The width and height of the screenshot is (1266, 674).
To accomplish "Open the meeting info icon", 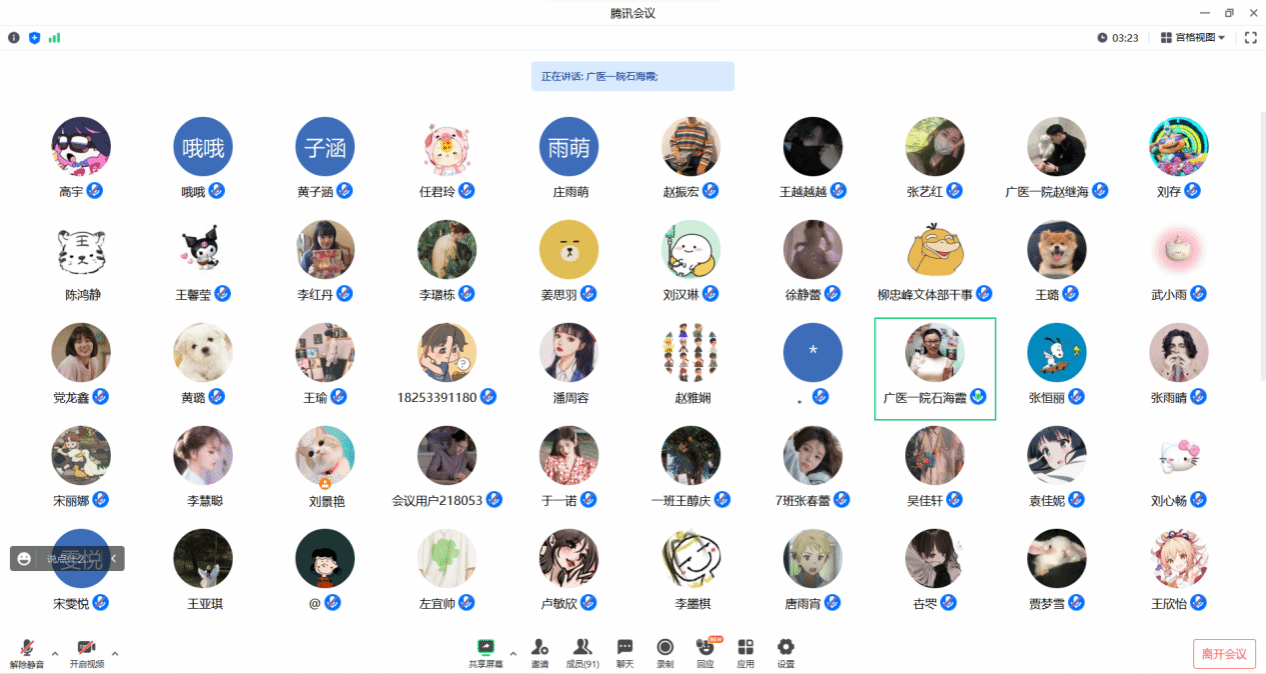I will 14,37.
